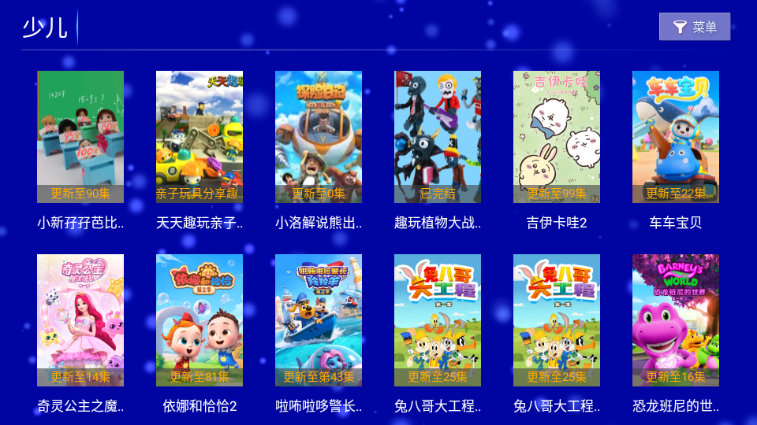Select 依娜和恰恰2 show
Image resolution: width=757 pixels, height=425 pixels.
199,320
